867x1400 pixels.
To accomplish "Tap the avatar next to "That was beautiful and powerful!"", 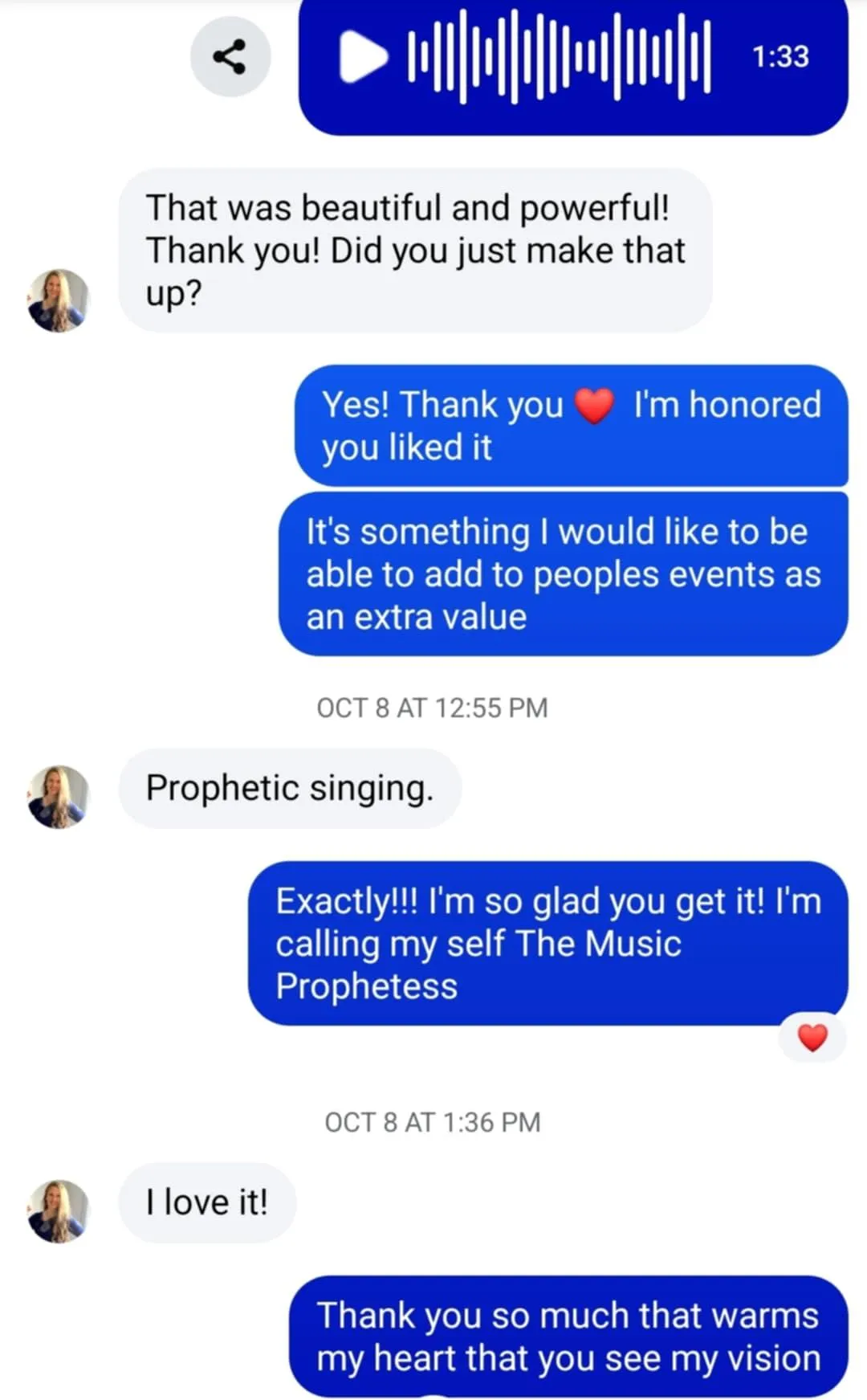I will (x=59, y=300).
